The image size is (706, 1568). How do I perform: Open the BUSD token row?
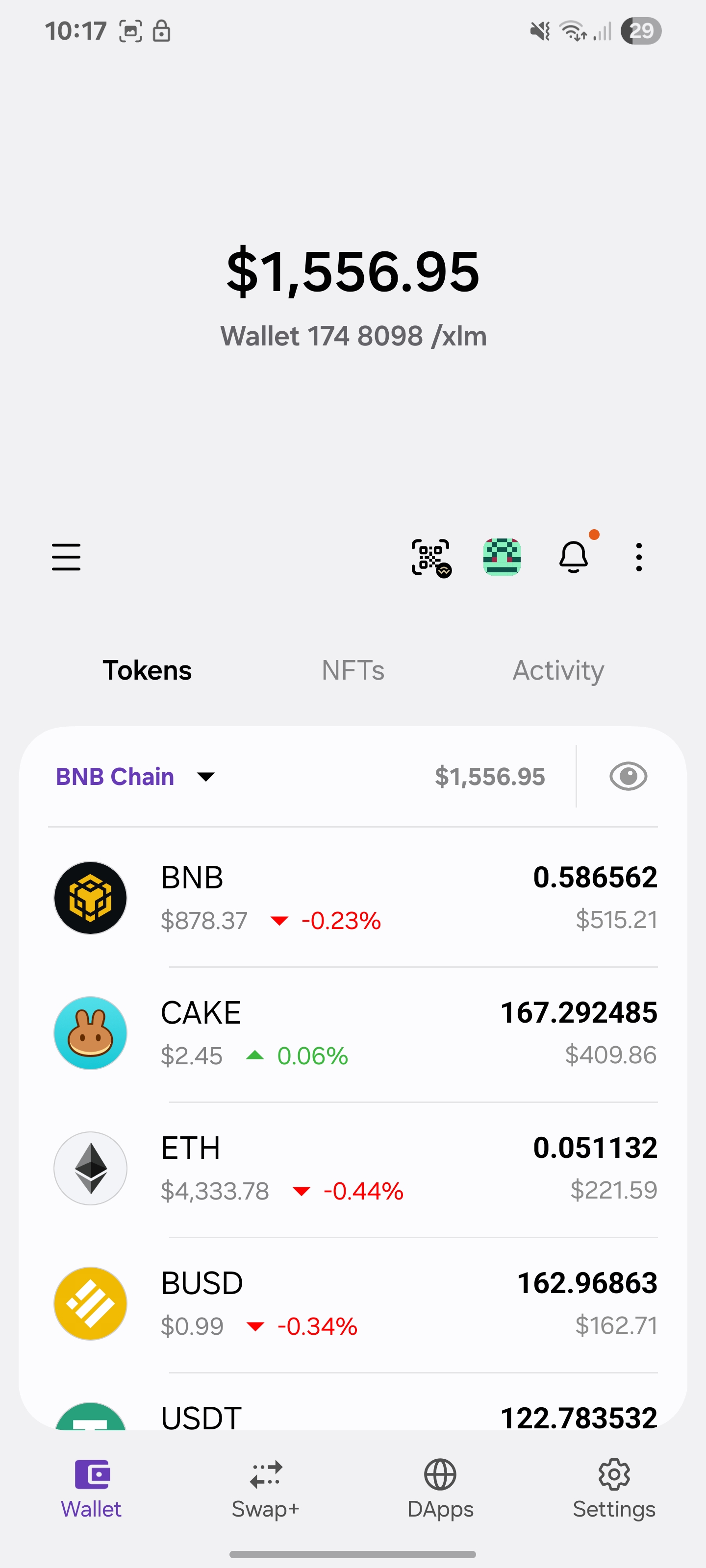353,1303
